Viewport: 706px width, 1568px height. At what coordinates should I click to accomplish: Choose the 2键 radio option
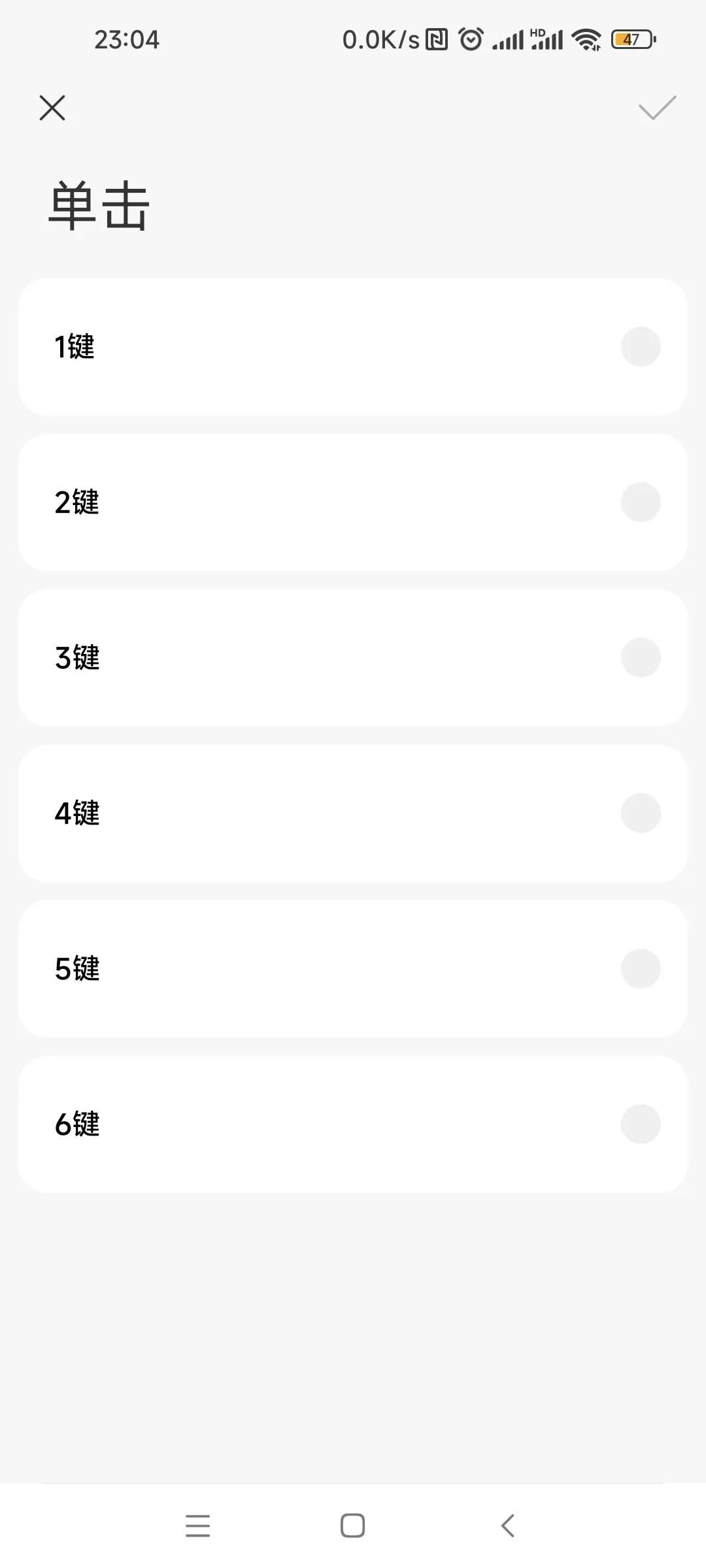tap(353, 502)
